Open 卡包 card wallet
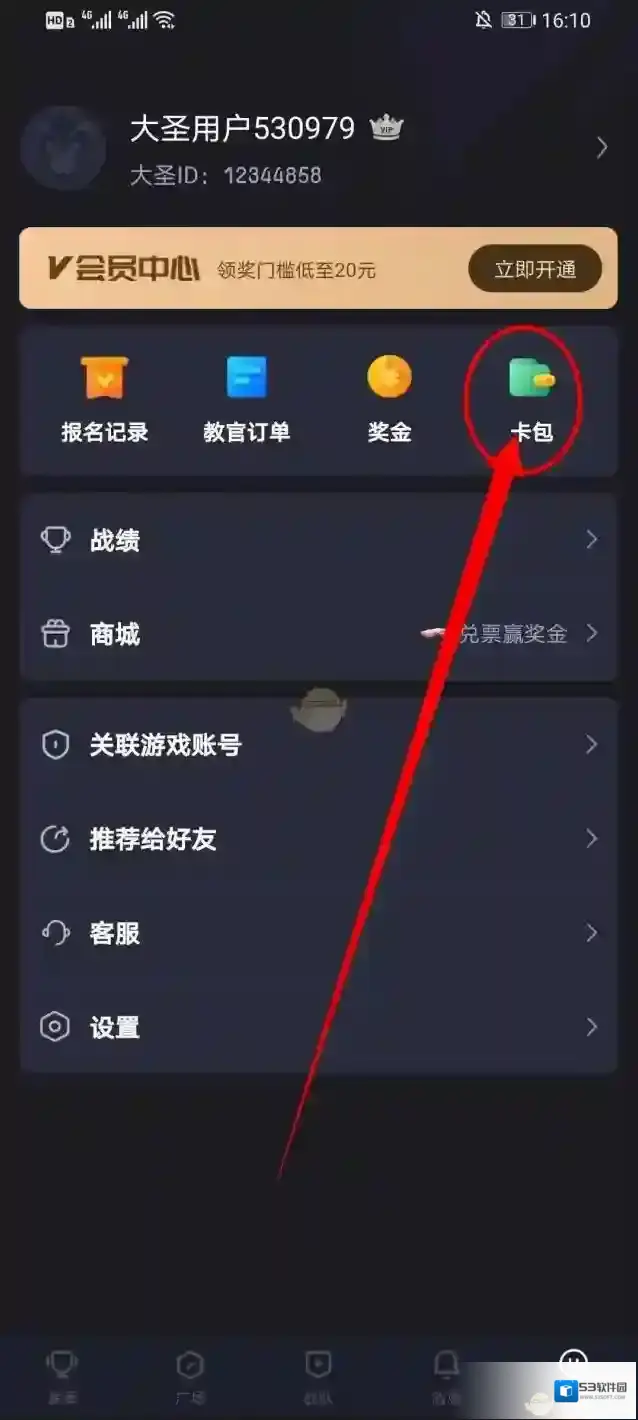Screen dimensions: 638x1420 click(x=531, y=400)
